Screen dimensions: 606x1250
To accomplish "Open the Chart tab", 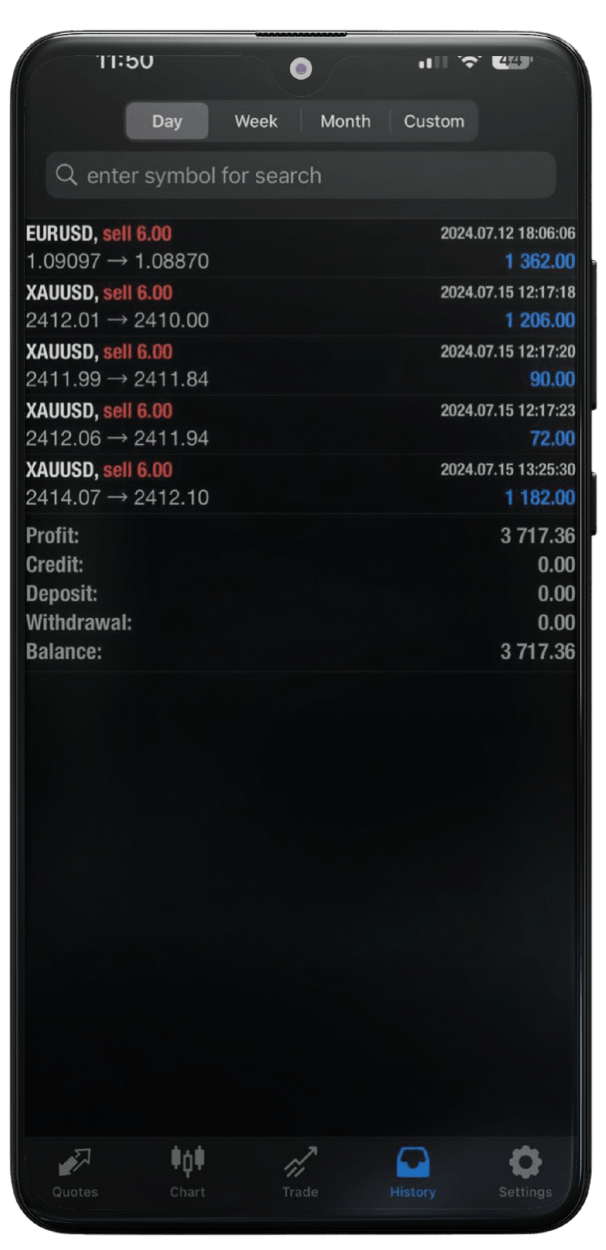I will tap(187, 1173).
